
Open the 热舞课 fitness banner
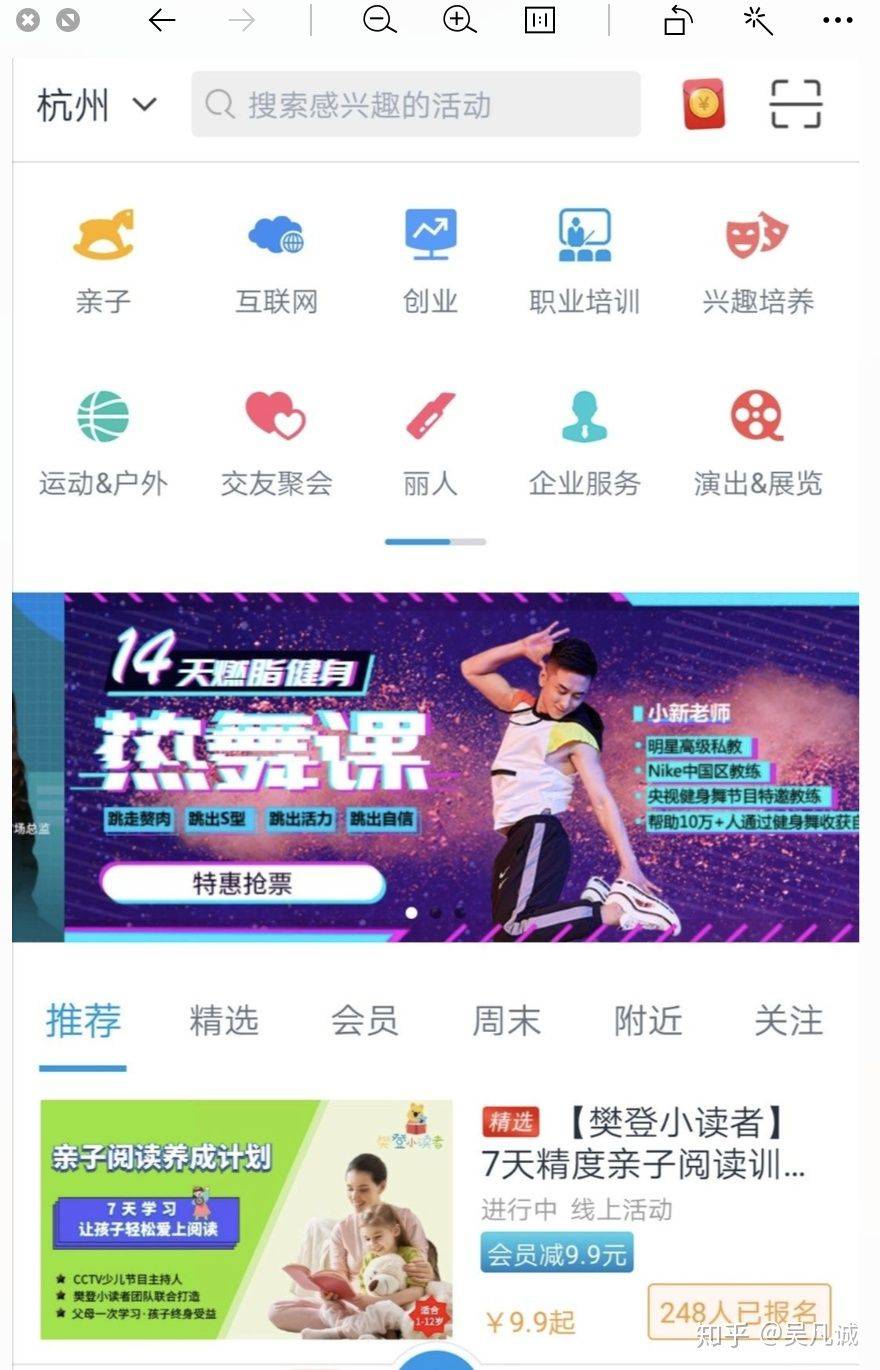tap(436, 767)
